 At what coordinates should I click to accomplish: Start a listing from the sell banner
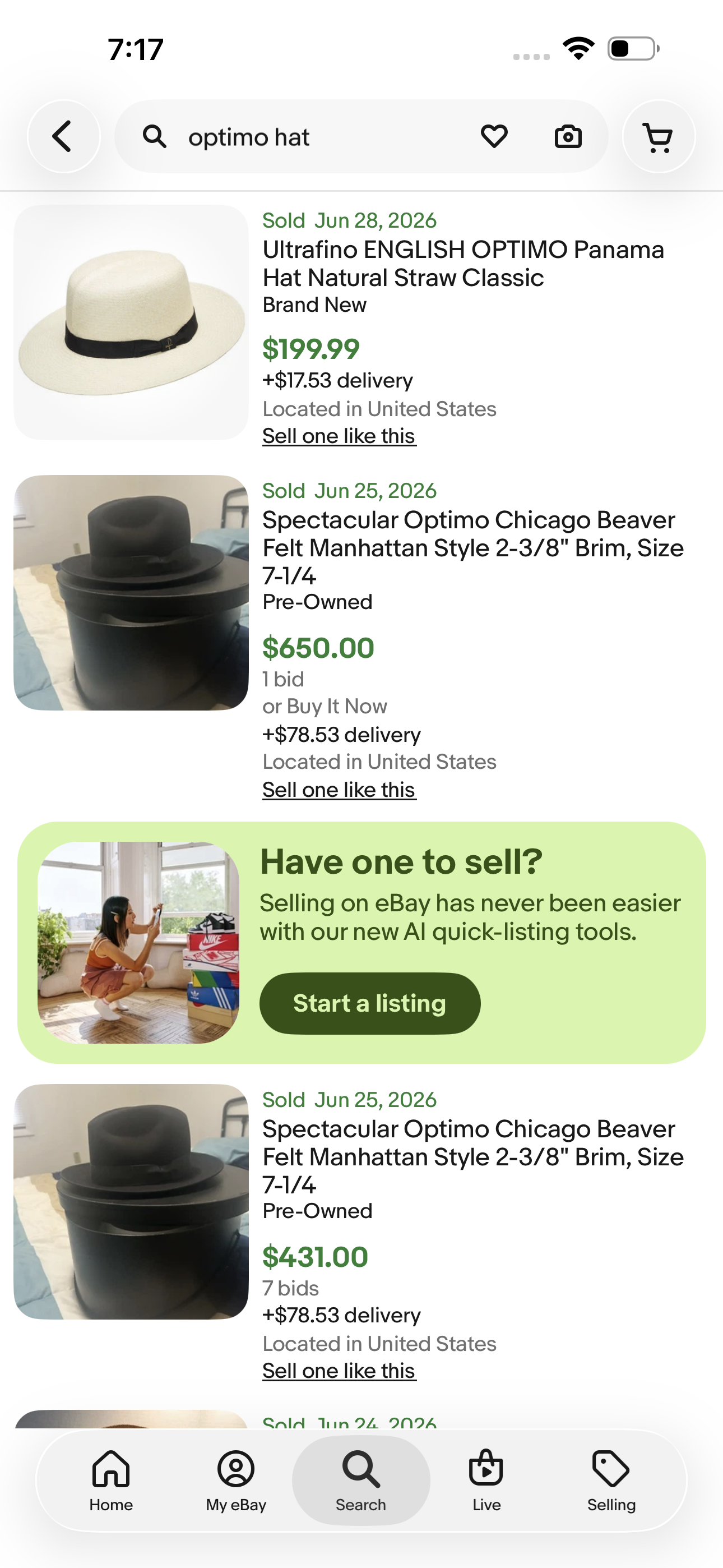point(370,1003)
